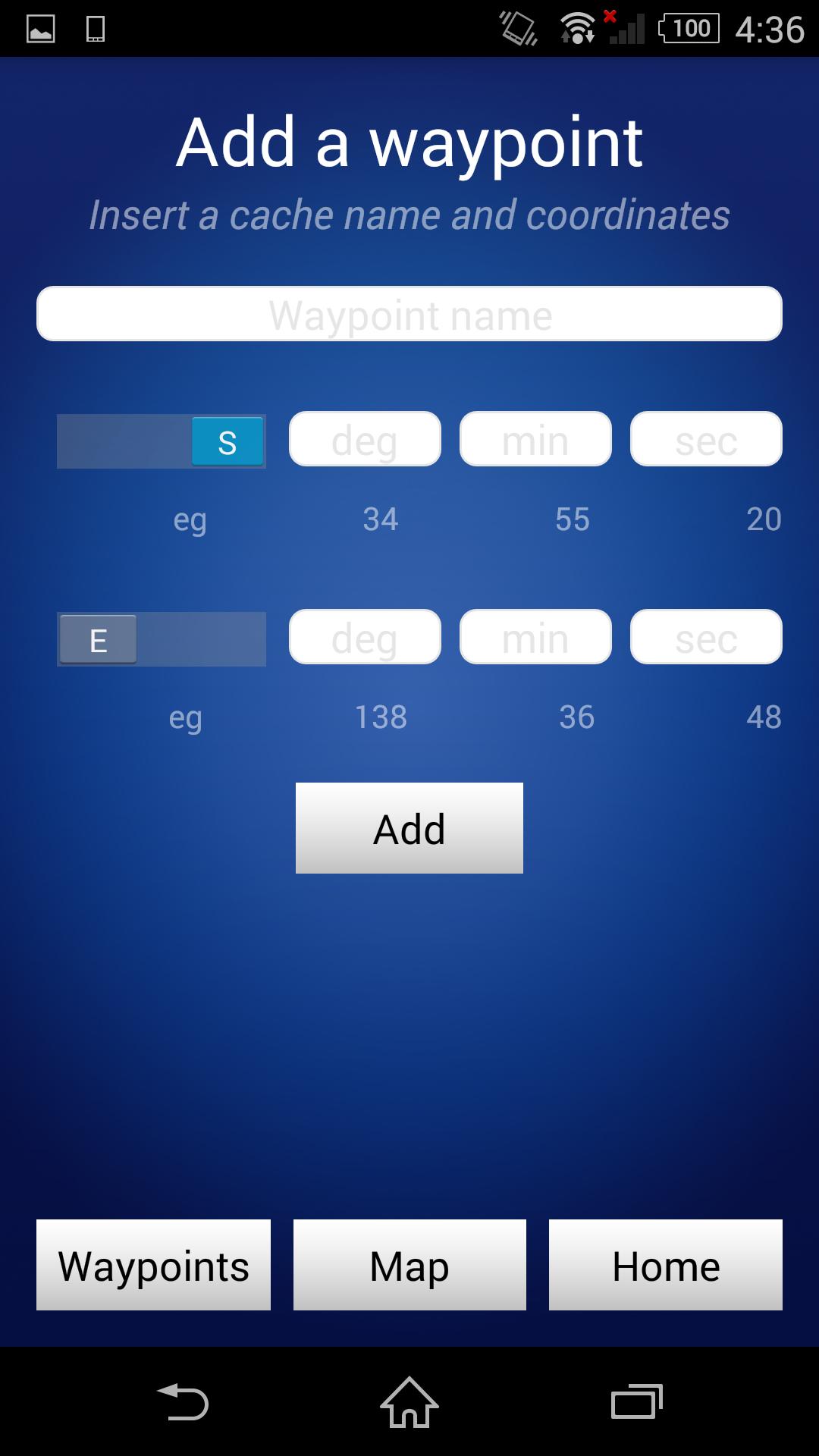Select the latitude minutes field in S row
819x1456 pixels.
point(535,439)
